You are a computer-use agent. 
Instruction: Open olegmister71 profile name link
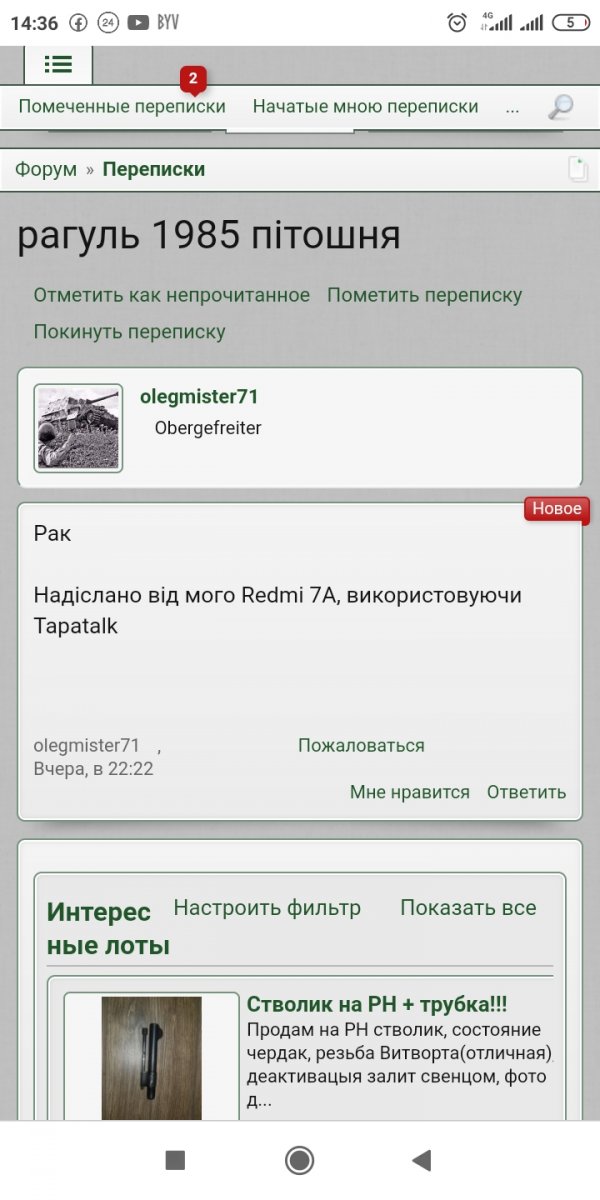[x=199, y=397]
